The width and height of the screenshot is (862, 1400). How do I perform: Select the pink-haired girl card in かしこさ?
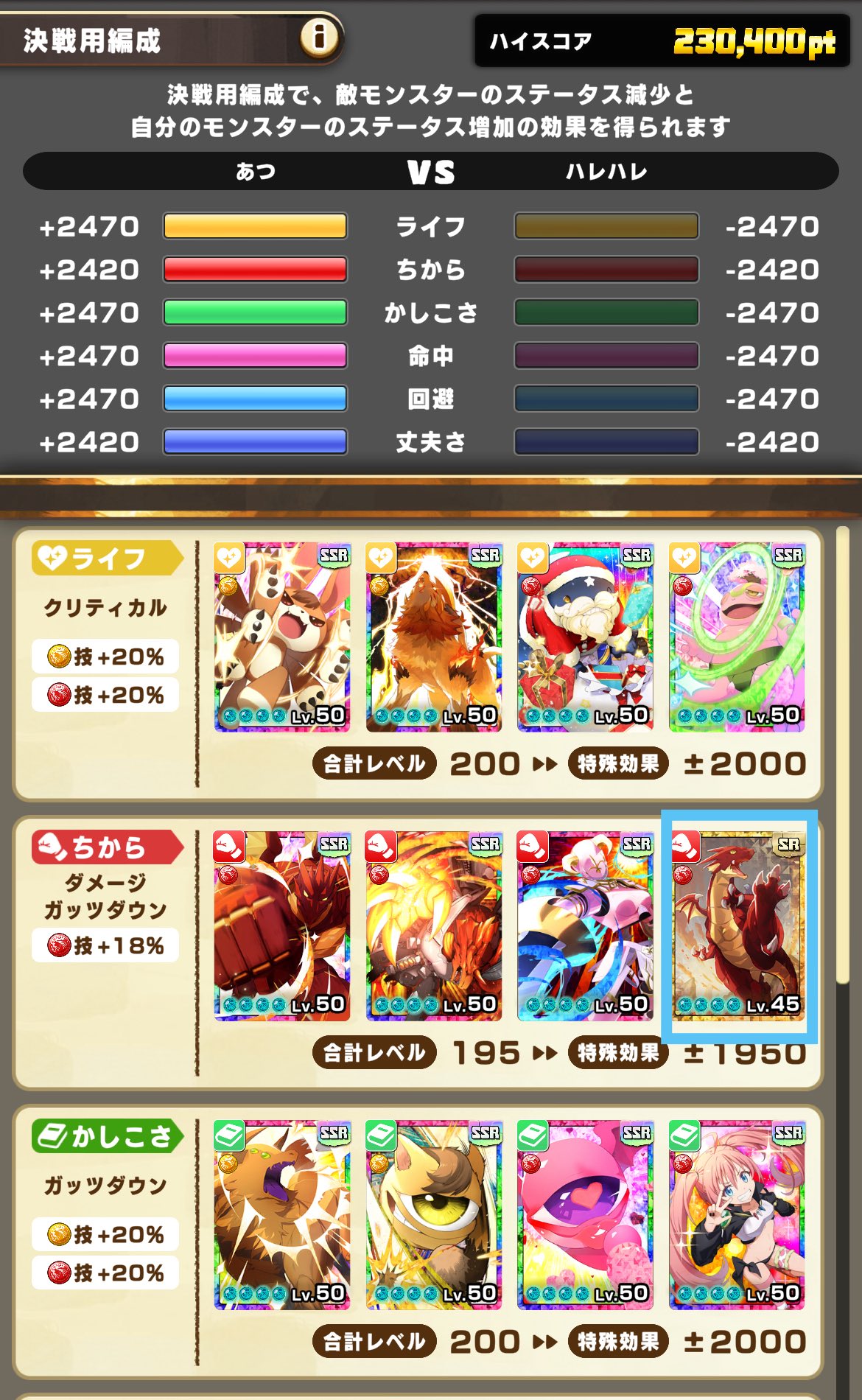[x=737, y=1215]
